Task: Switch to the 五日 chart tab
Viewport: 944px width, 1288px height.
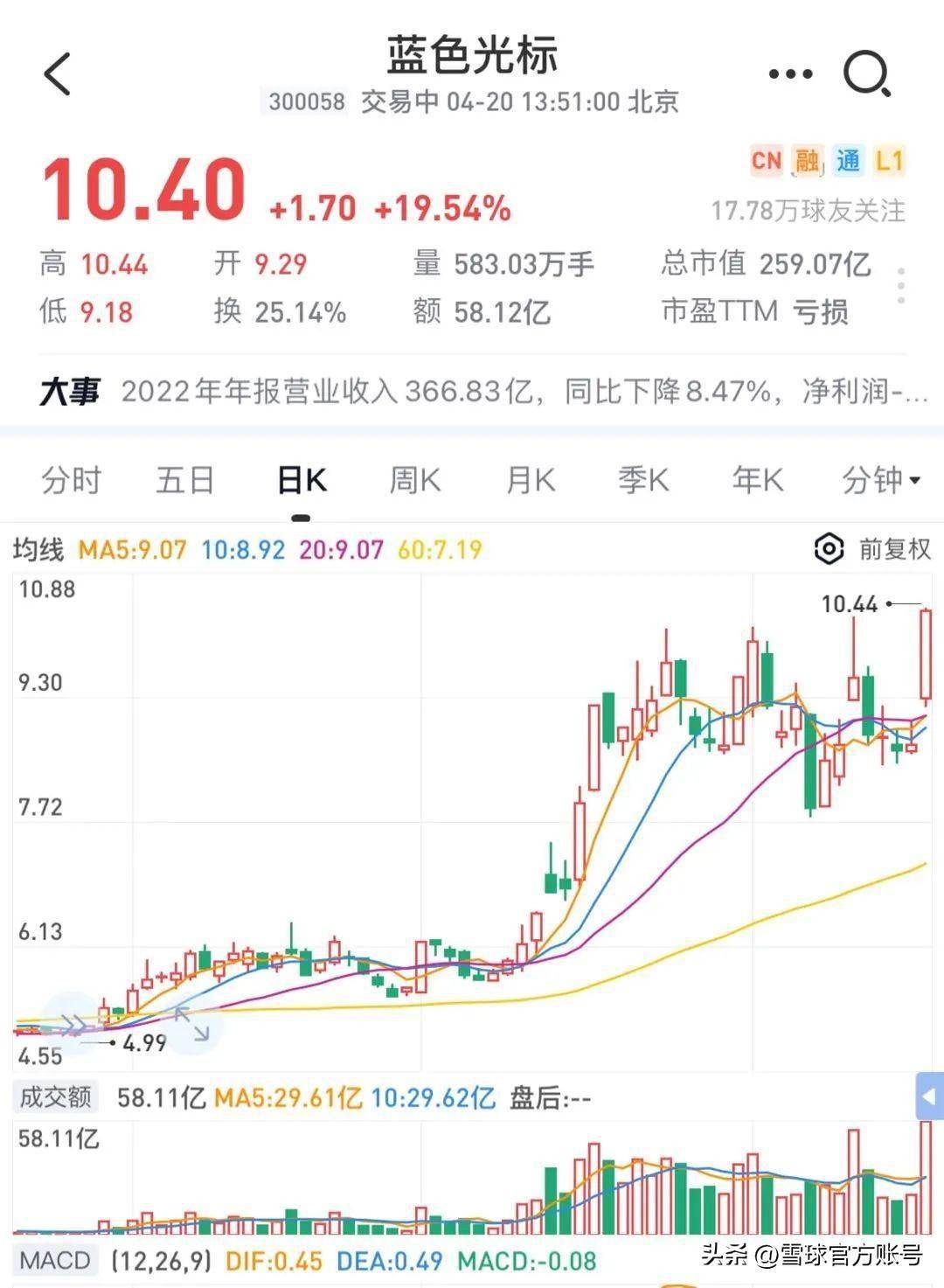Action: (x=185, y=480)
